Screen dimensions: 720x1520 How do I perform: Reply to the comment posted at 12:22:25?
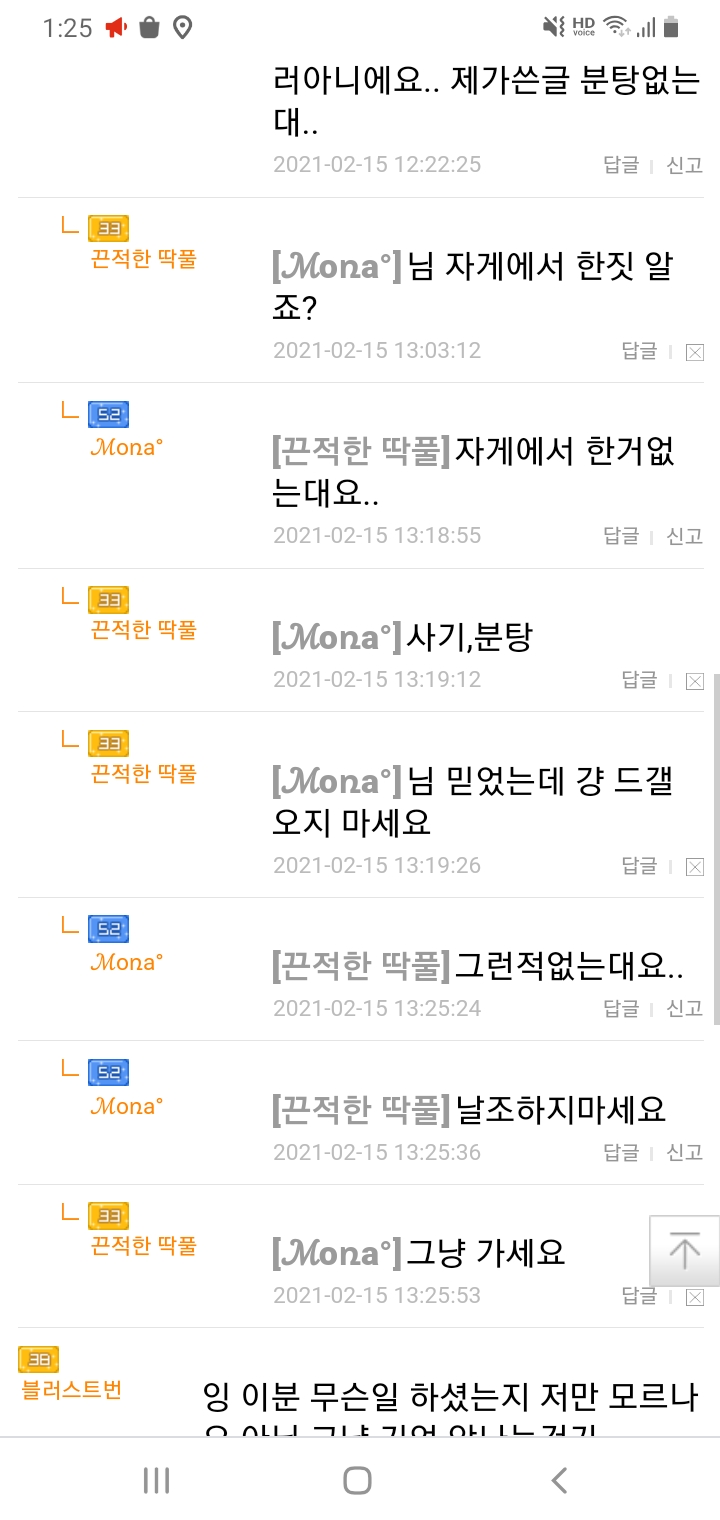621,165
